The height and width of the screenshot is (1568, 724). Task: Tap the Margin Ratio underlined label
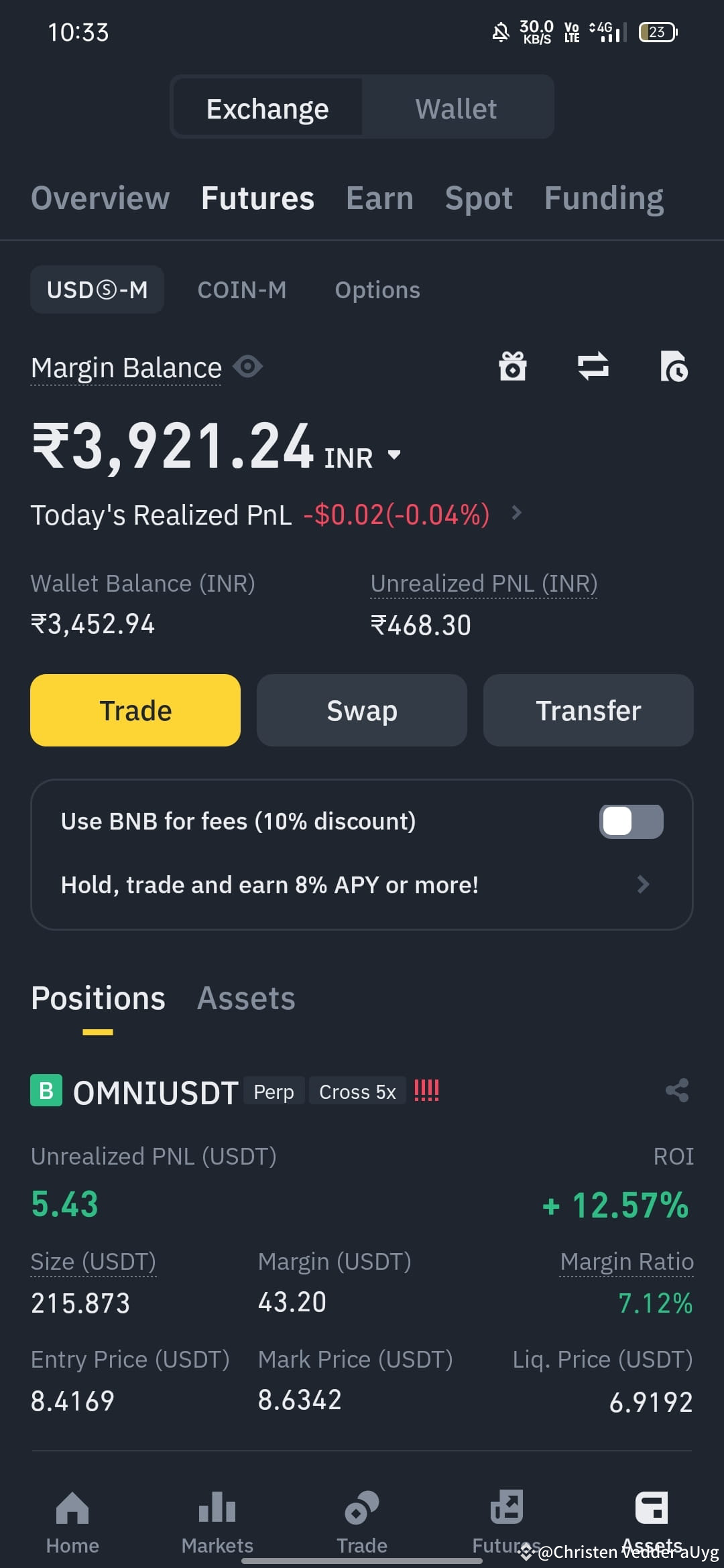pyautogui.click(x=626, y=1262)
